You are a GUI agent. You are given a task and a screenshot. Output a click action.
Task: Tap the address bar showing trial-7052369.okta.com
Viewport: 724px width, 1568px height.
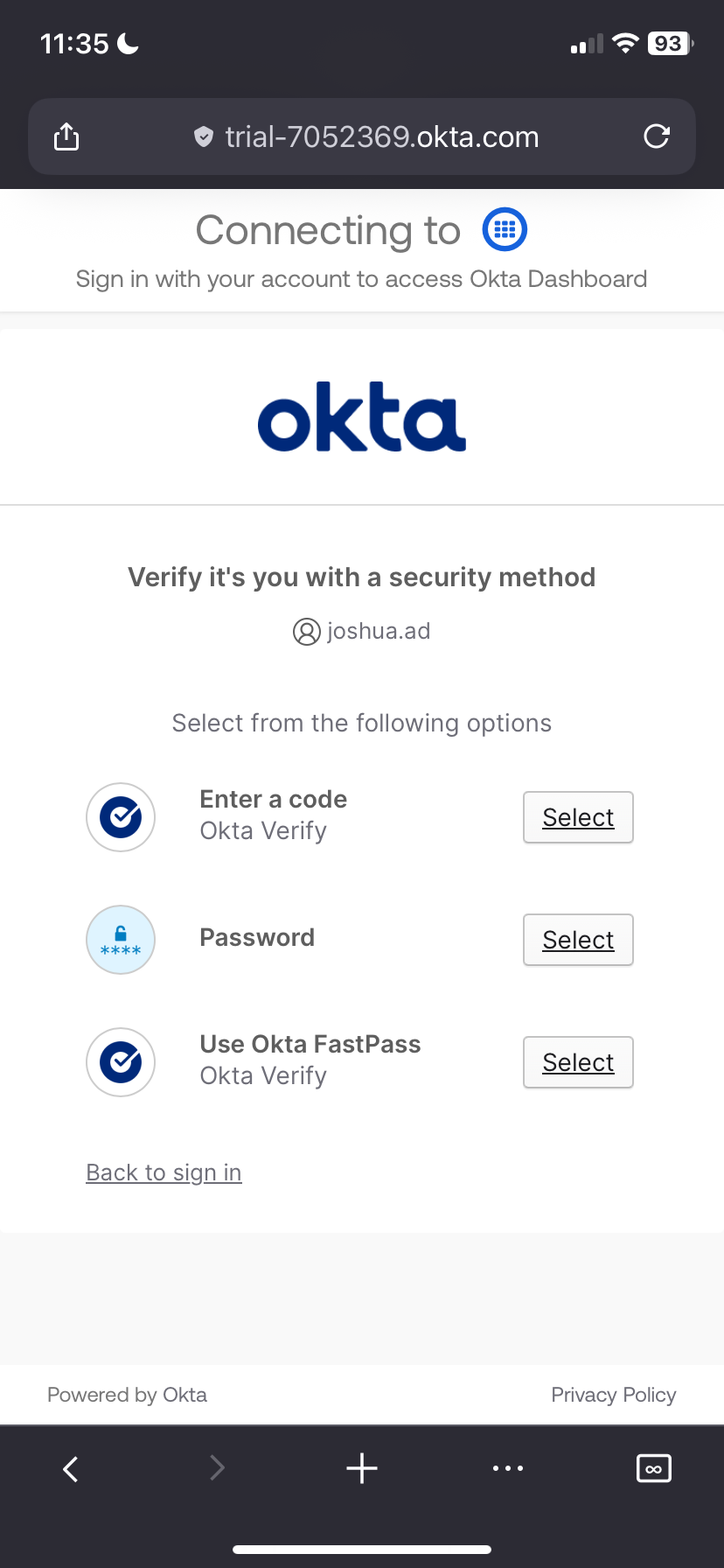[x=380, y=136]
